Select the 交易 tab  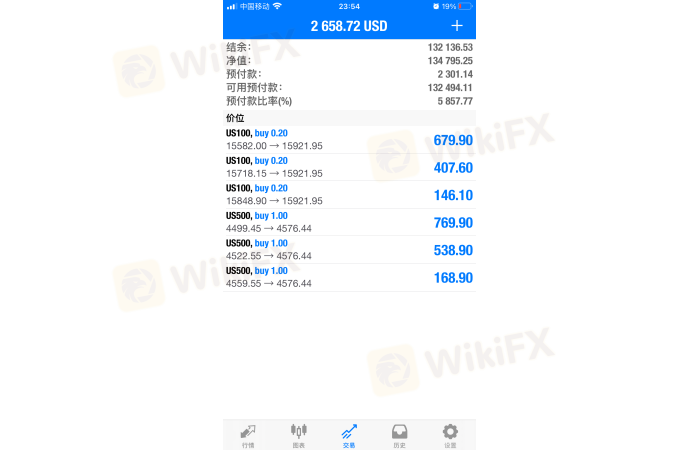point(349,434)
